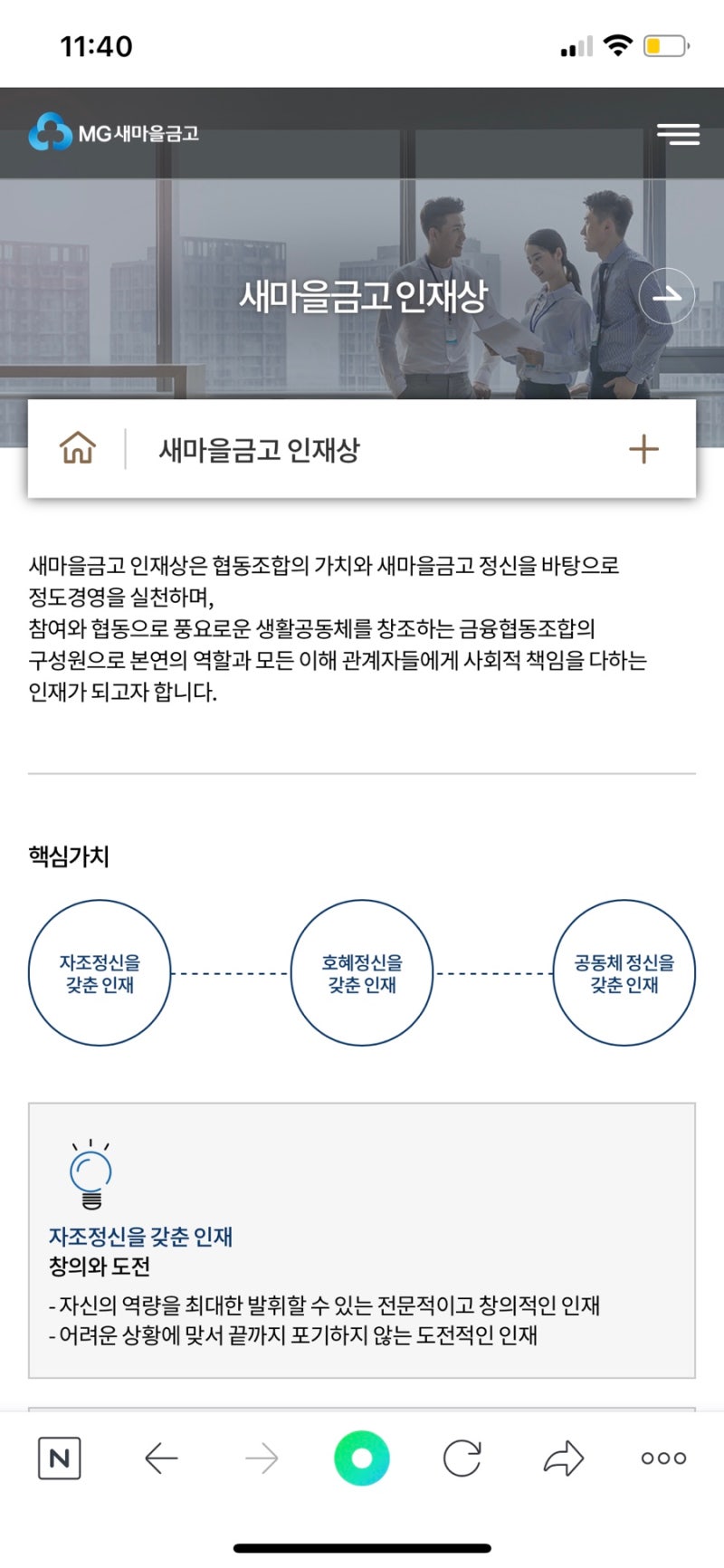Open browser more options menu
Image resolution: width=724 pixels, height=1568 pixels.
tap(663, 1458)
